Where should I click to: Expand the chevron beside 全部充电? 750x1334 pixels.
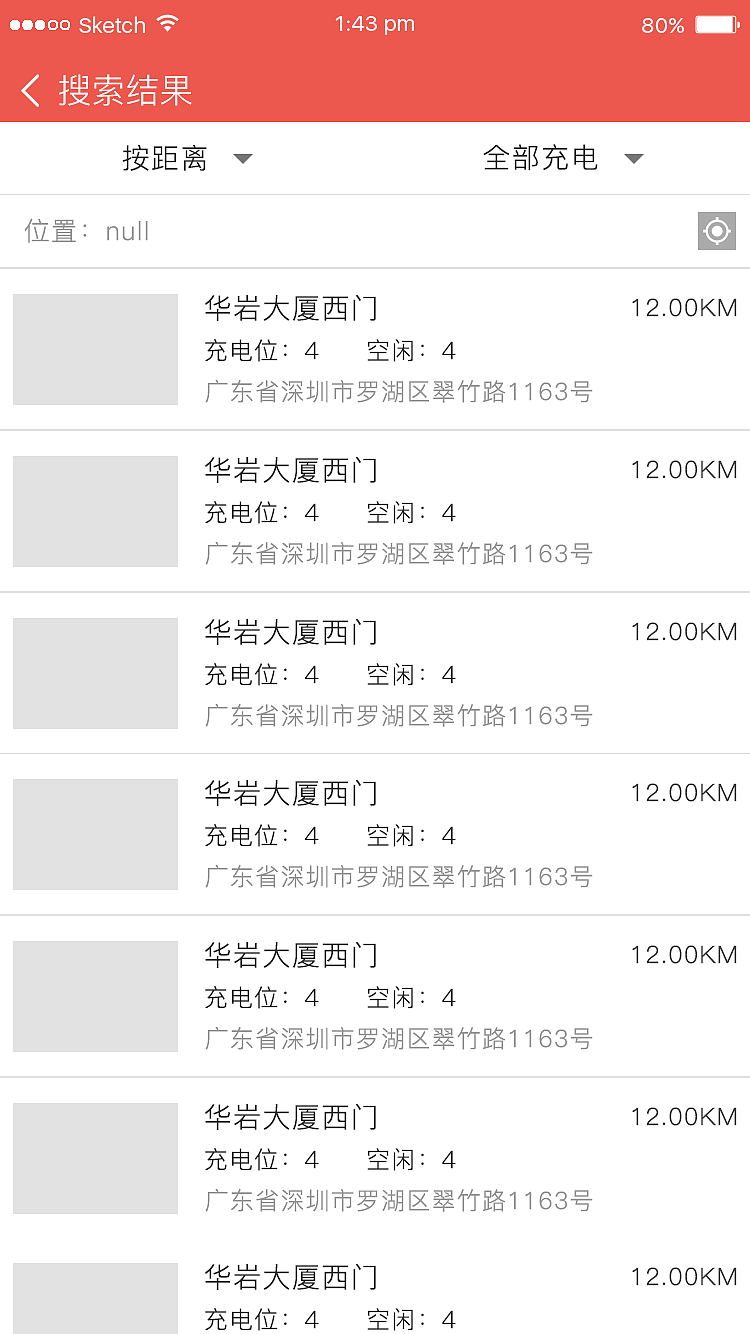(x=634, y=159)
